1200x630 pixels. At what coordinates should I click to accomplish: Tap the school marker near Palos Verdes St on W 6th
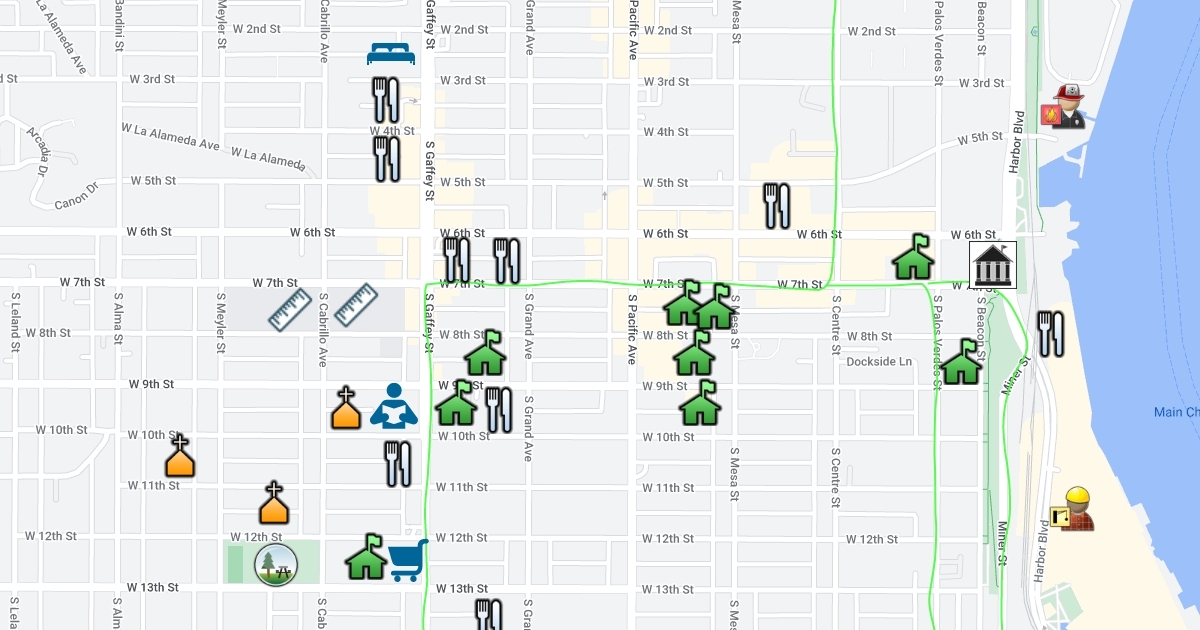click(913, 258)
